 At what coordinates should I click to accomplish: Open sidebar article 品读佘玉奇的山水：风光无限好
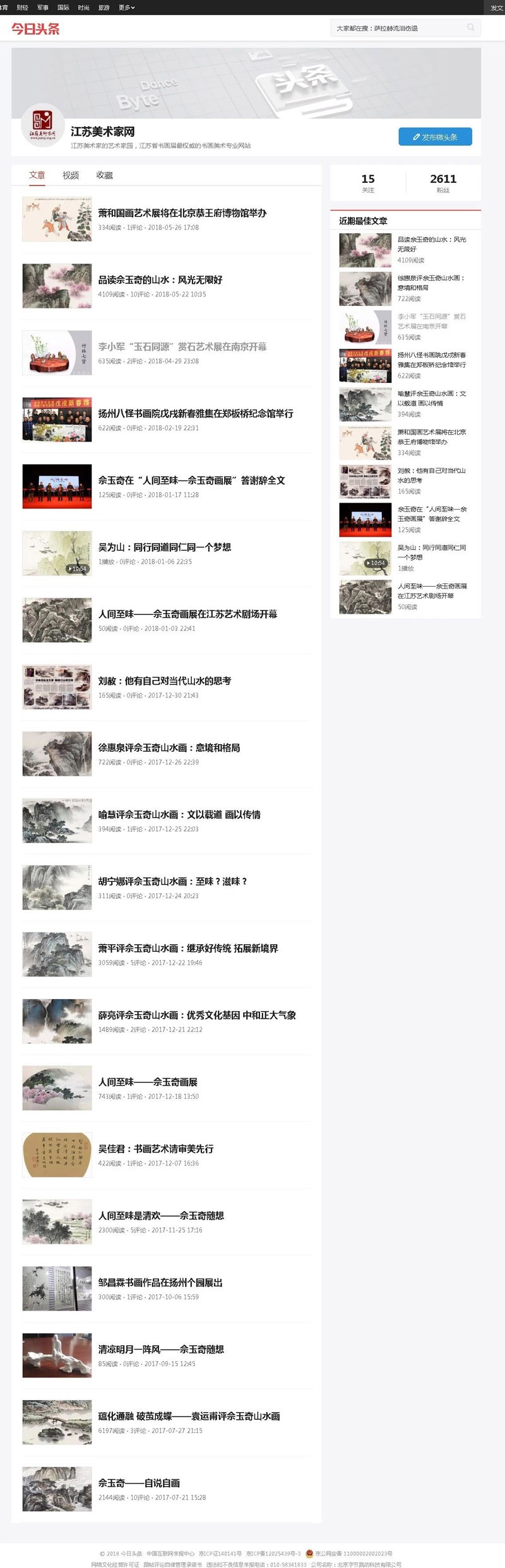432,244
